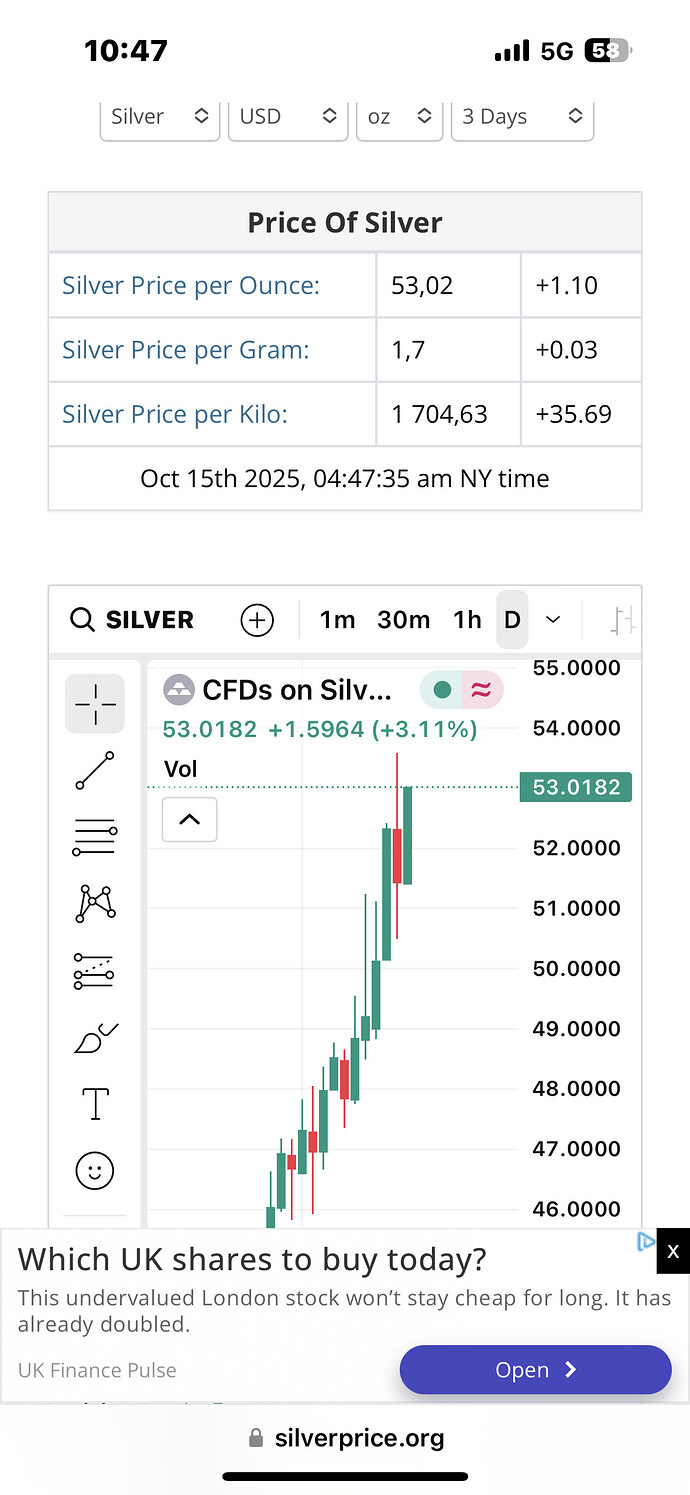Search the SILVER chart symbol
This screenshot has width=690, height=1495.
[132, 620]
